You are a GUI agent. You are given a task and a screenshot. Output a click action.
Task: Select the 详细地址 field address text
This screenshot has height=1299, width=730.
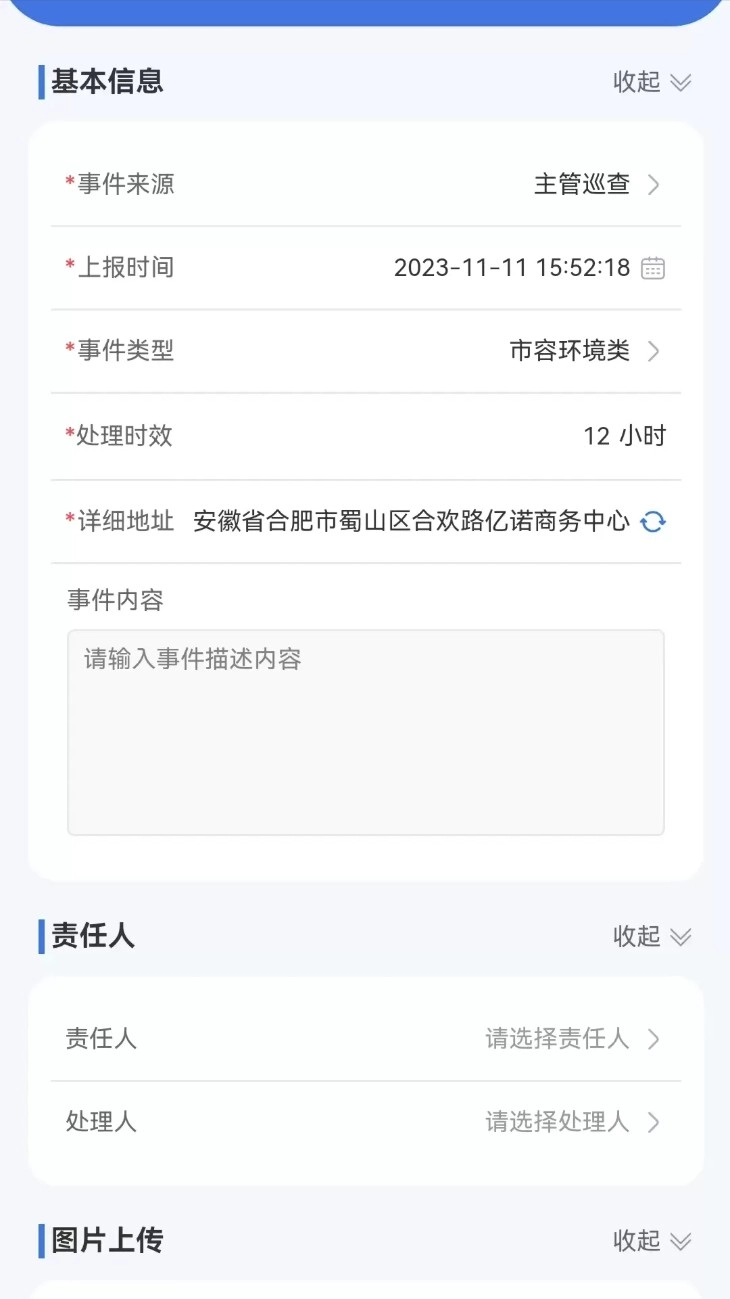pos(413,521)
